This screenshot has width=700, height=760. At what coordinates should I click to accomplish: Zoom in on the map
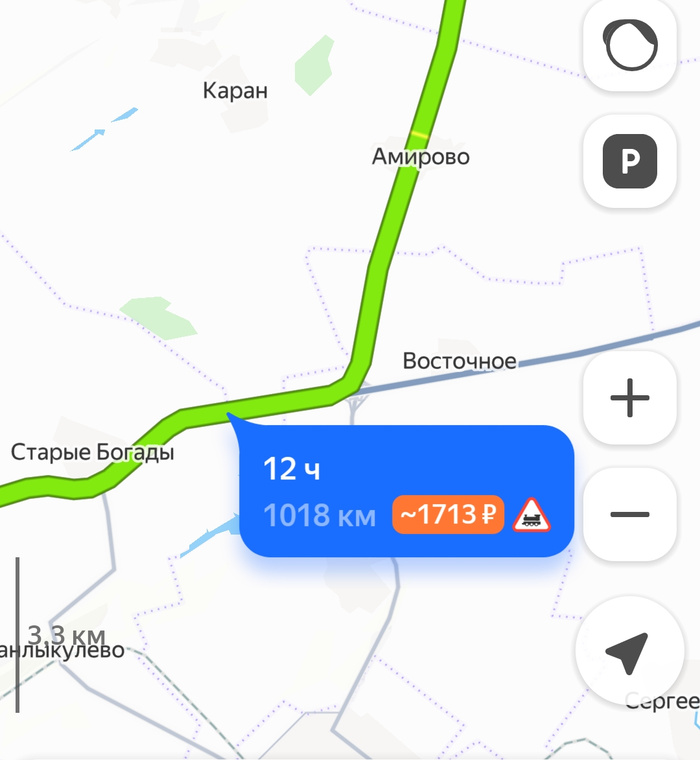pos(630,398)
